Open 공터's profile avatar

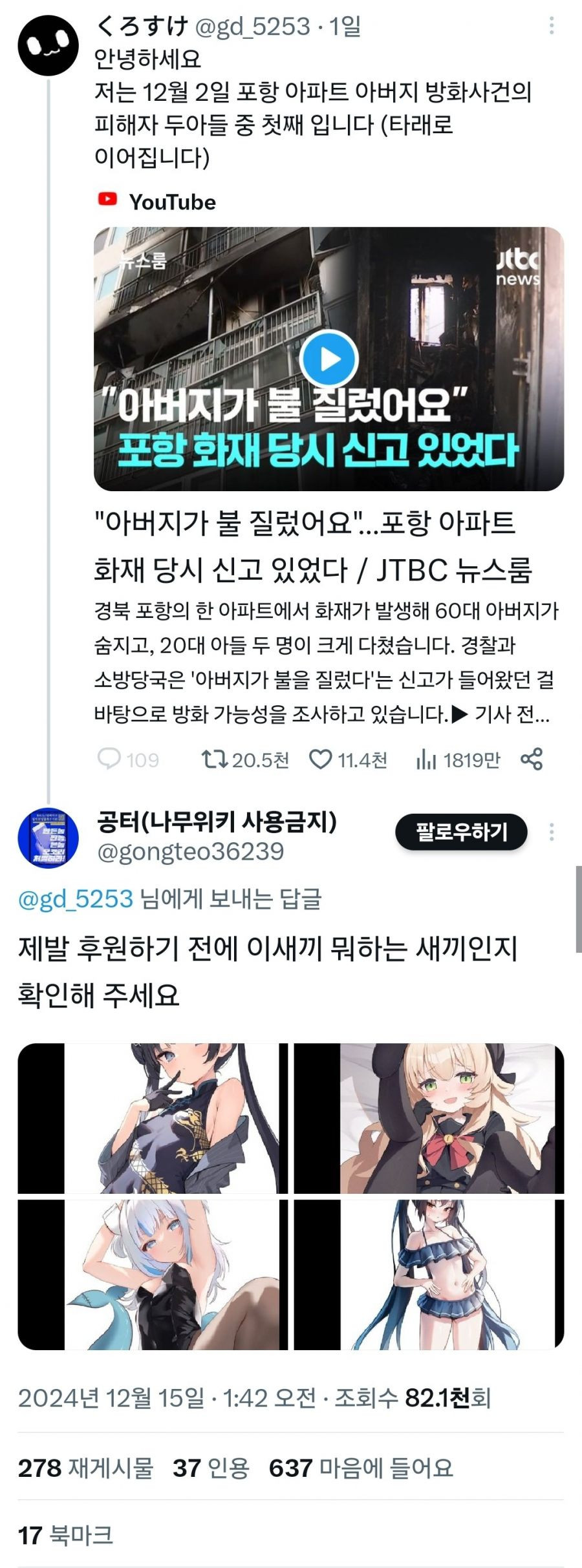(48, 838)
